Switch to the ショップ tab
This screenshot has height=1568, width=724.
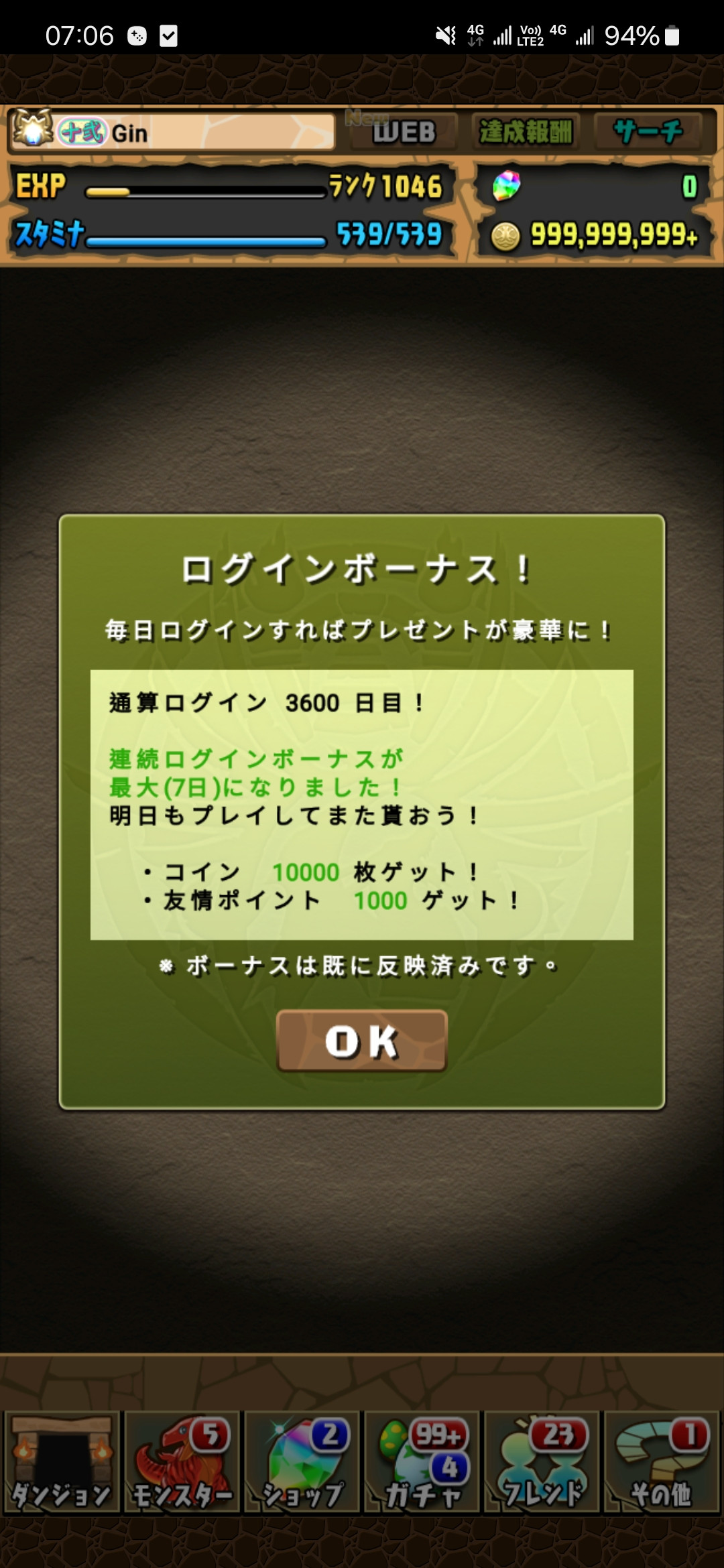tap(302, 1462)
